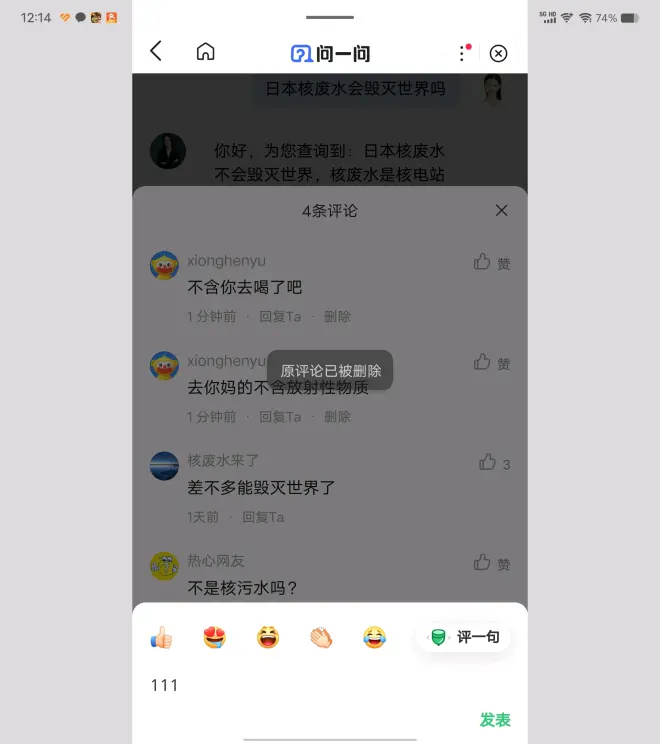Post the comment with 发表
The image size is (660, 744).
pos(495,719)
